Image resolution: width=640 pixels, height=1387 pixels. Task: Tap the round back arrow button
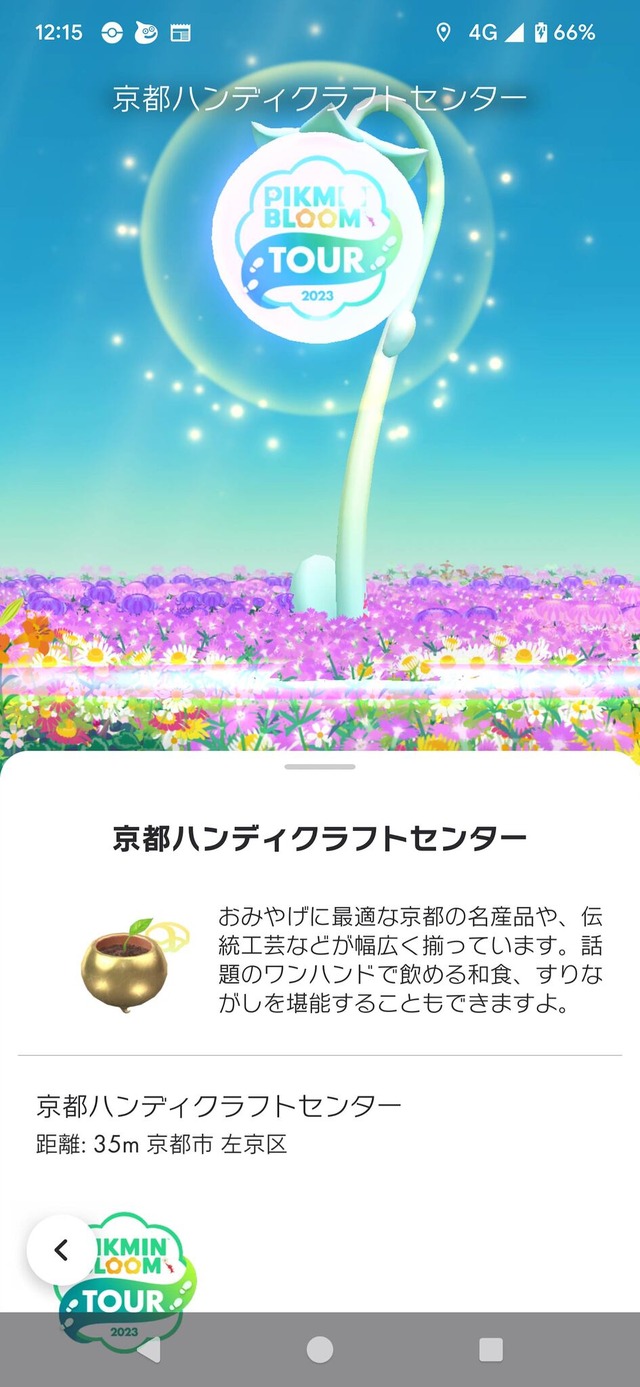pyautogui.click(x=61, y=1249)
